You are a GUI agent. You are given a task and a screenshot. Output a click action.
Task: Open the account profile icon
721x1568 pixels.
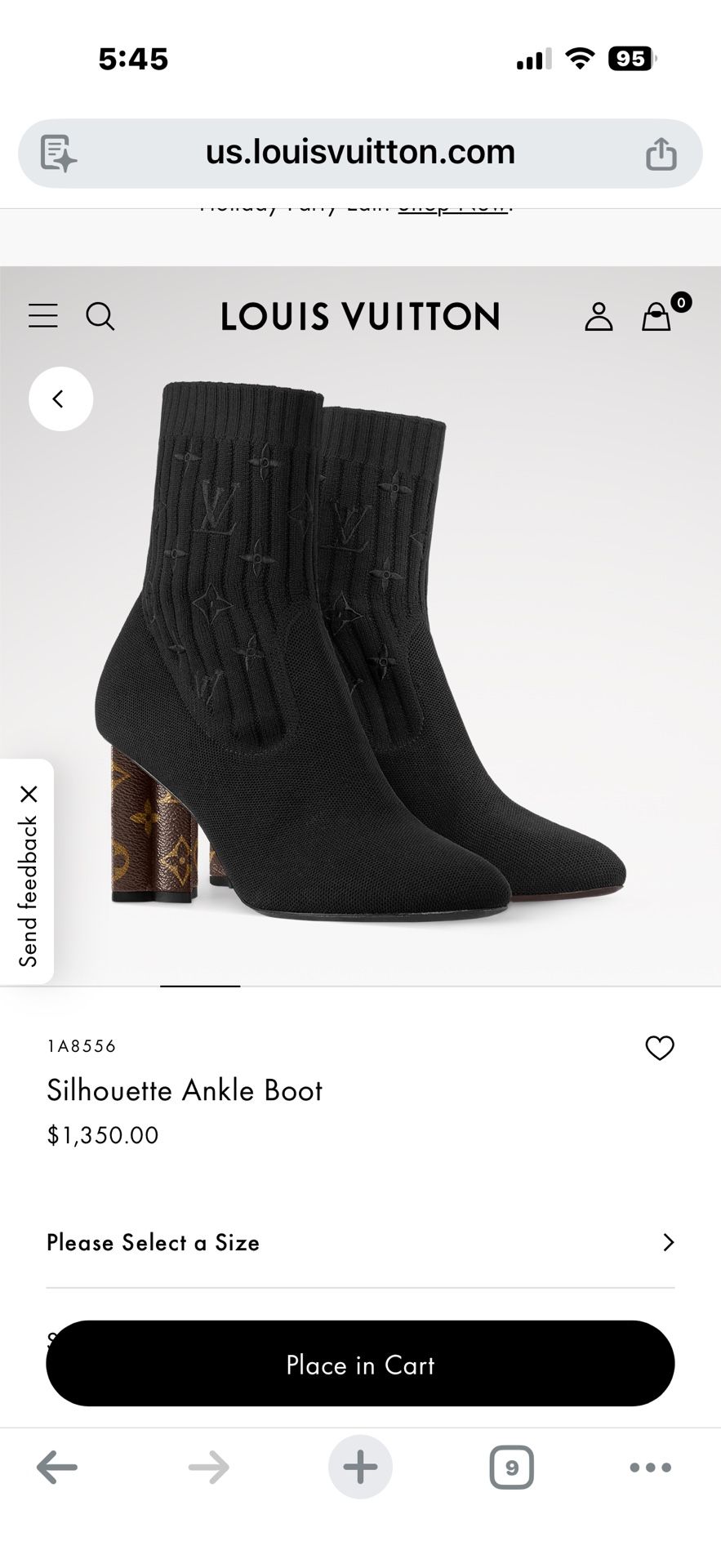coord(600,317)
